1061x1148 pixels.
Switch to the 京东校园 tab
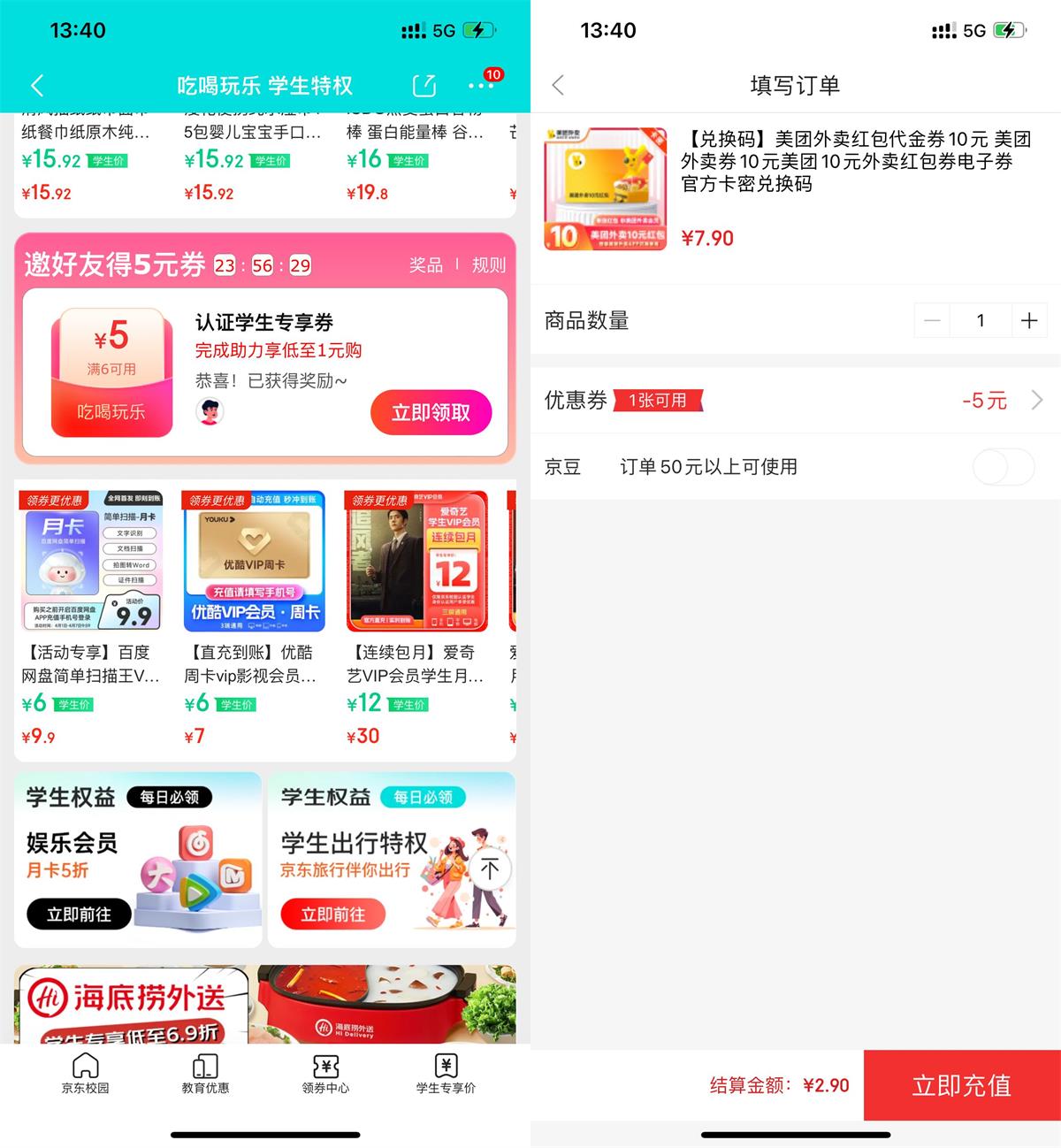coord(86,1073)
